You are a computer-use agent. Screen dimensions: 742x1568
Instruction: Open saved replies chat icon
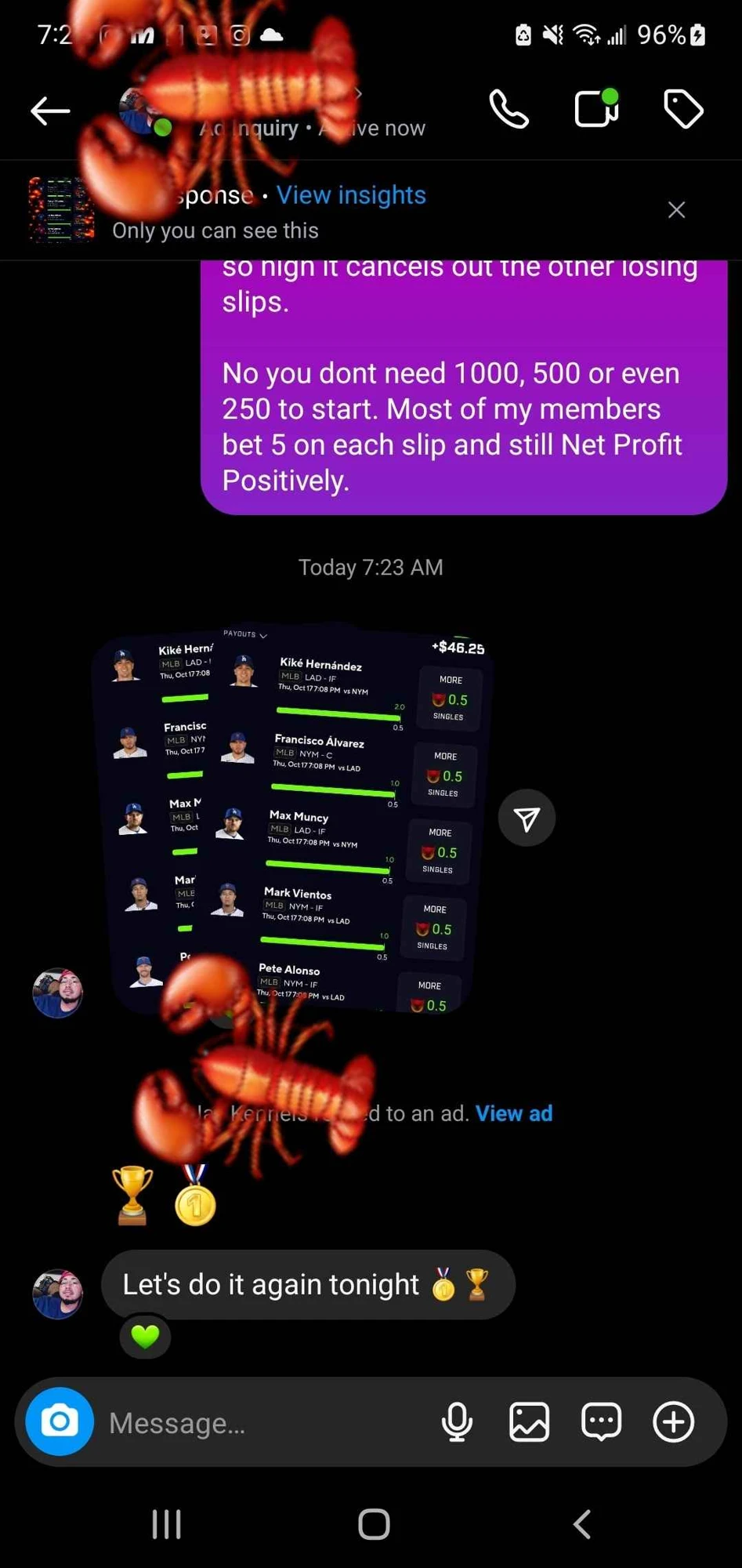click(601, 1422)
